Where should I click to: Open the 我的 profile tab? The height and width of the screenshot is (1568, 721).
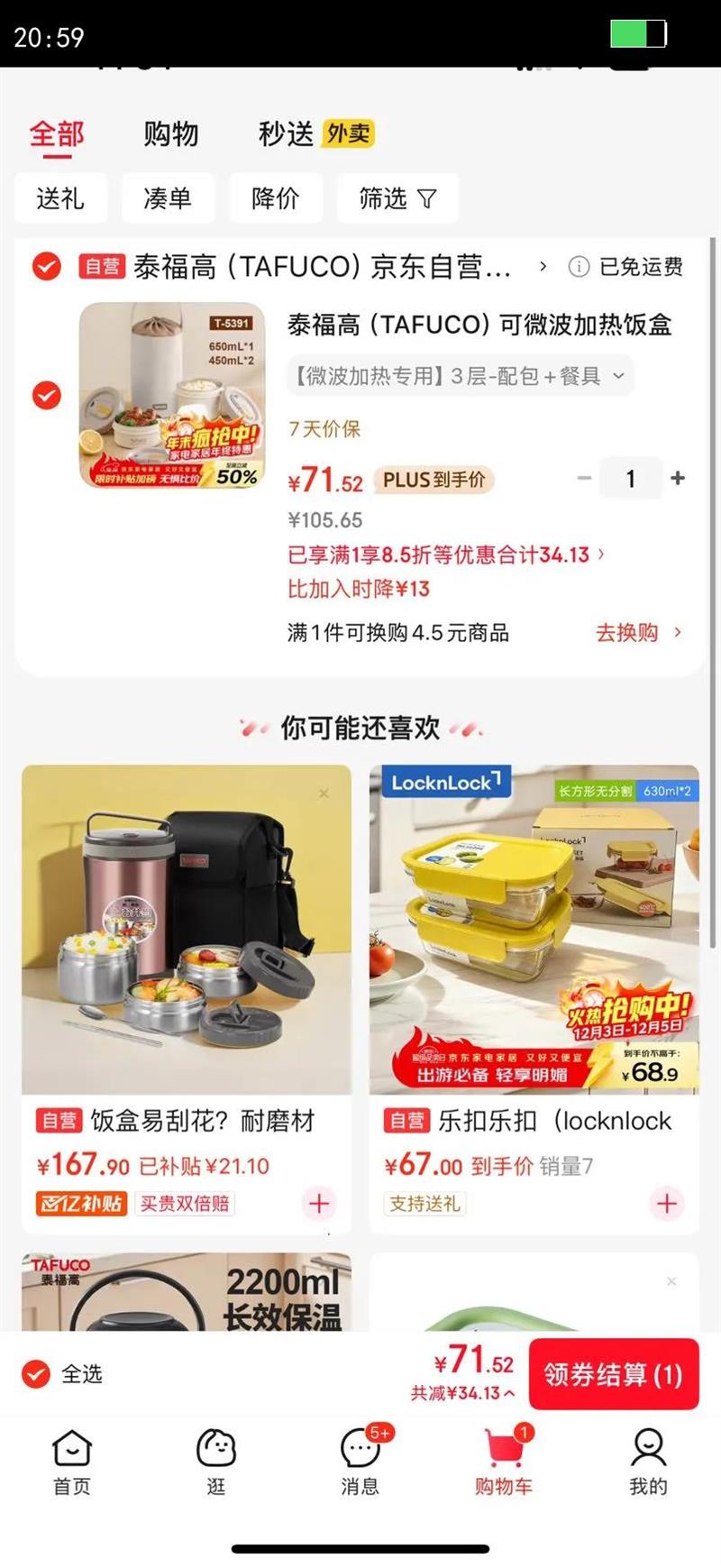tap(648, 1462)
